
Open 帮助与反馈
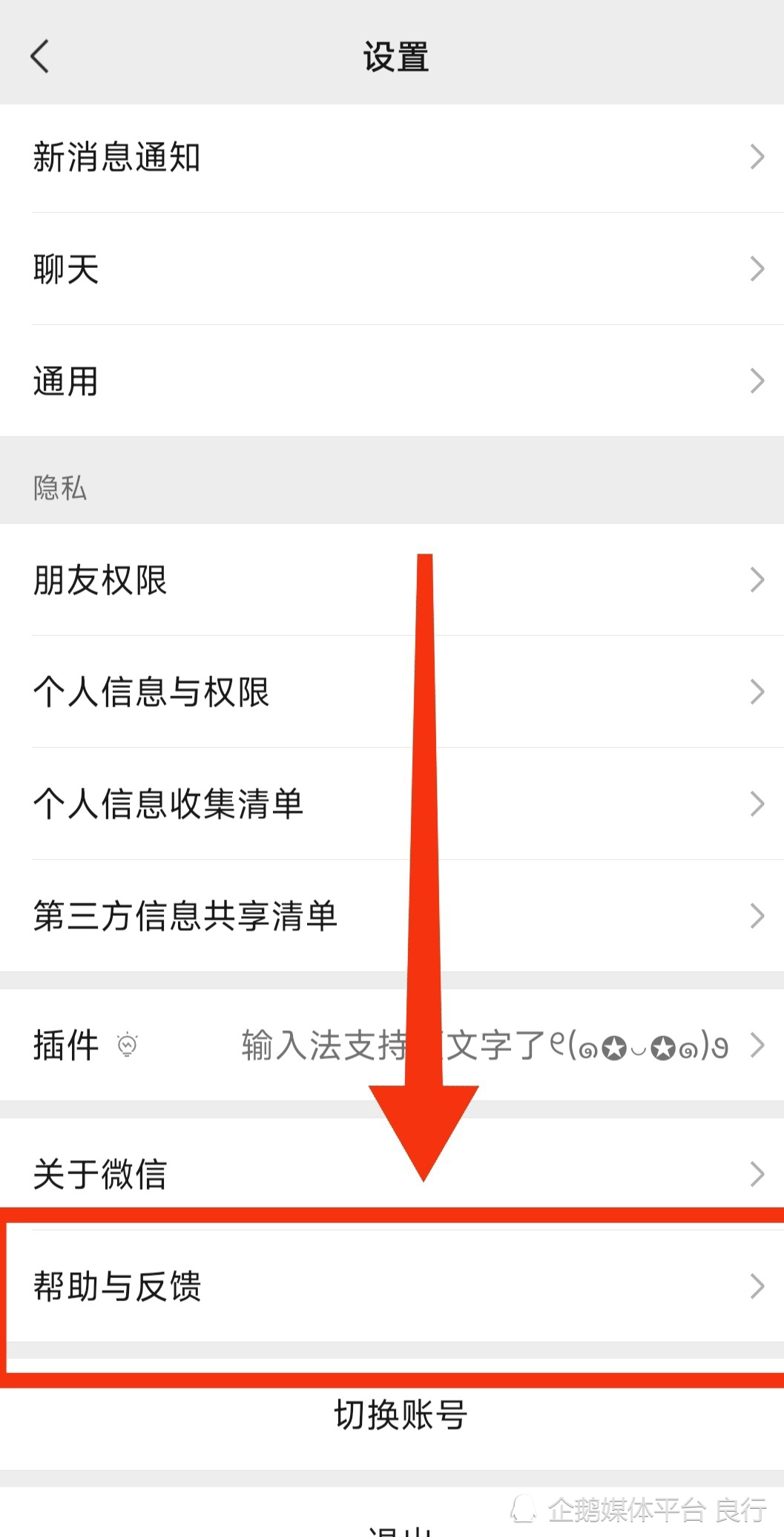(392, 1285)
